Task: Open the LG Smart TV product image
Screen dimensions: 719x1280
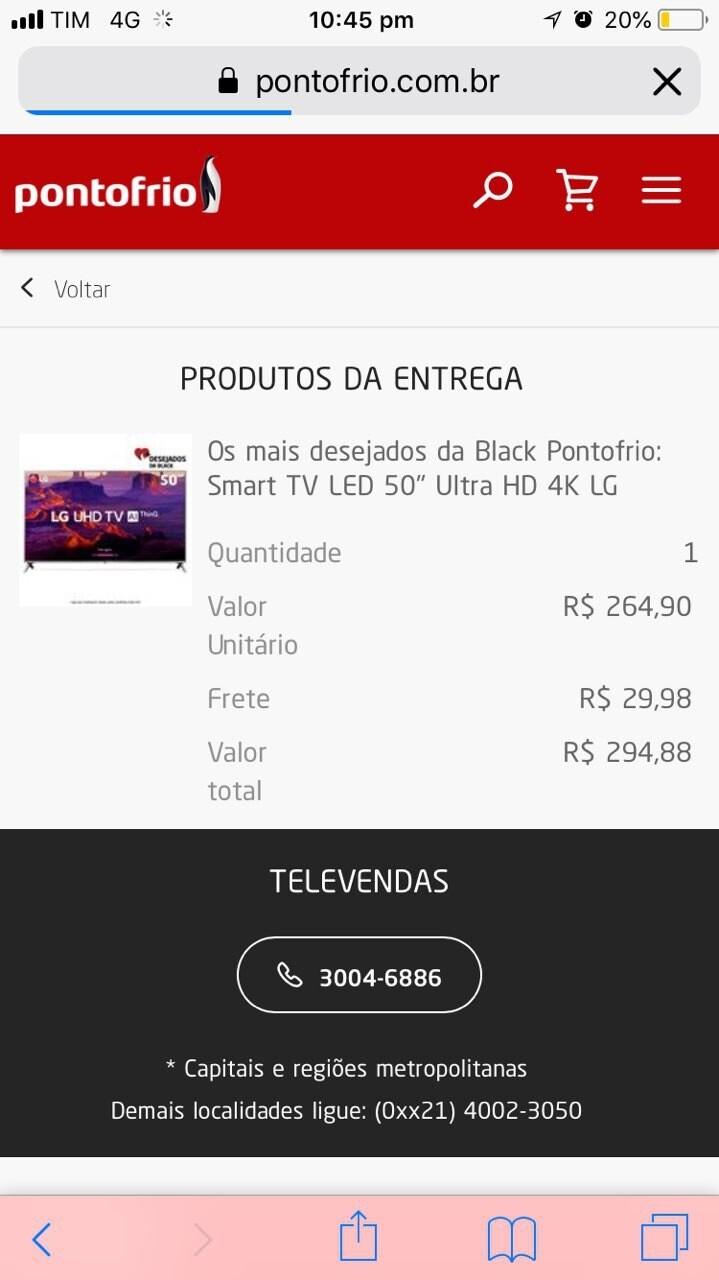Action: pyautogui.click(x=106, y=520)
